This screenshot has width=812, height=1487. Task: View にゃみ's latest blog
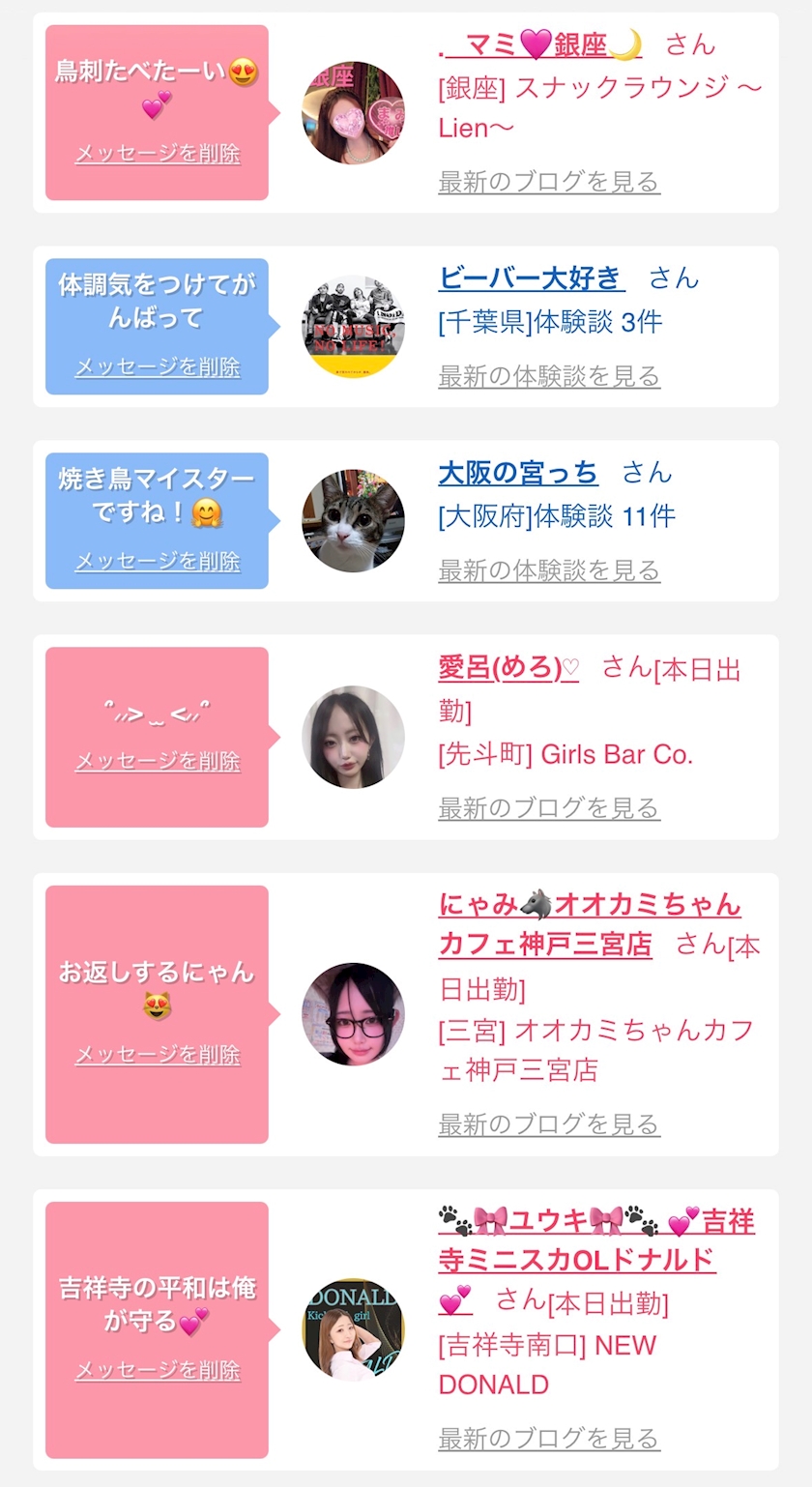click(549, 1124)
